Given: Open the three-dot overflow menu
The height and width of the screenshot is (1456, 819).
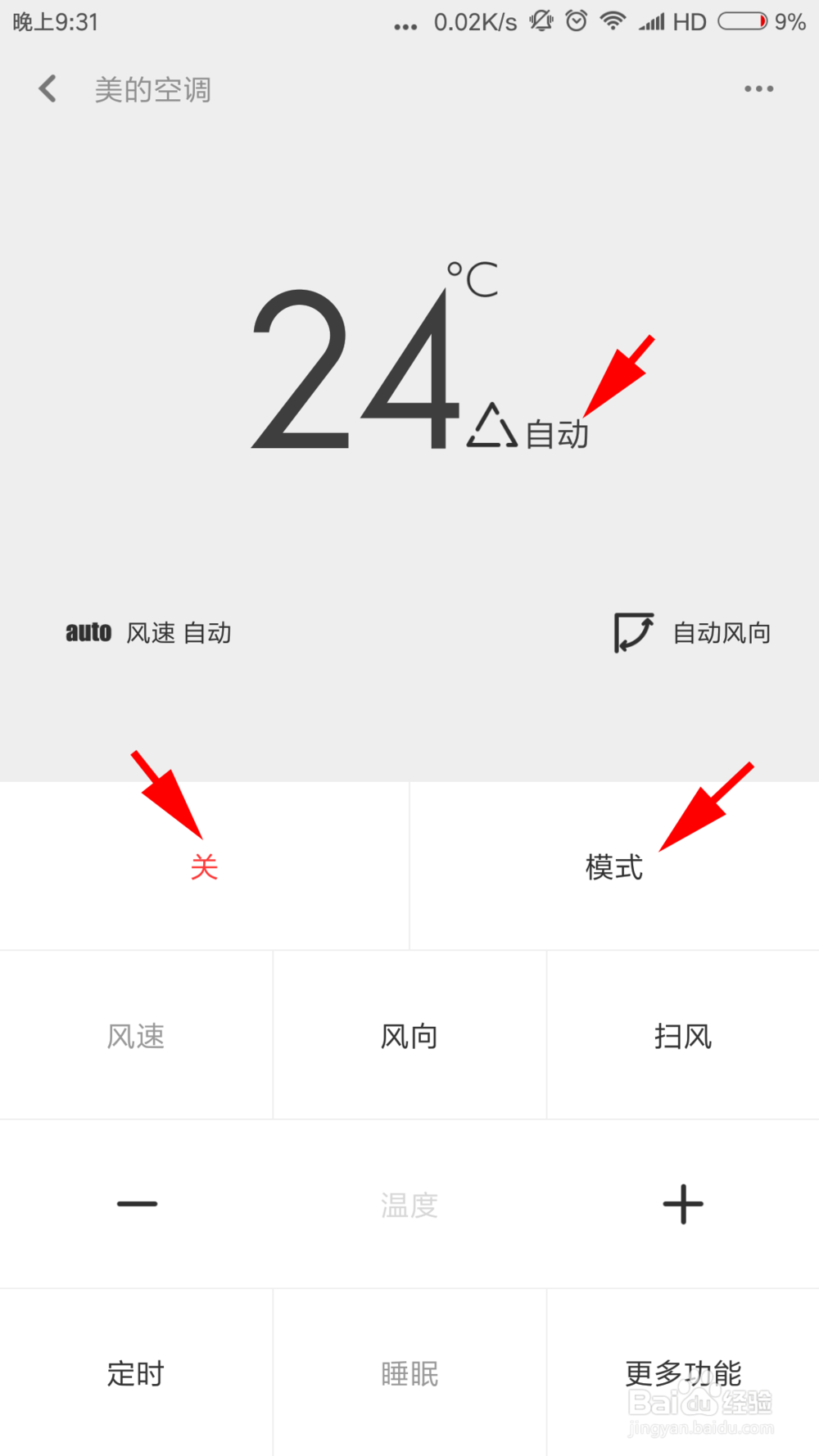Looking at the screenshot, I should [x=757, y=88].
